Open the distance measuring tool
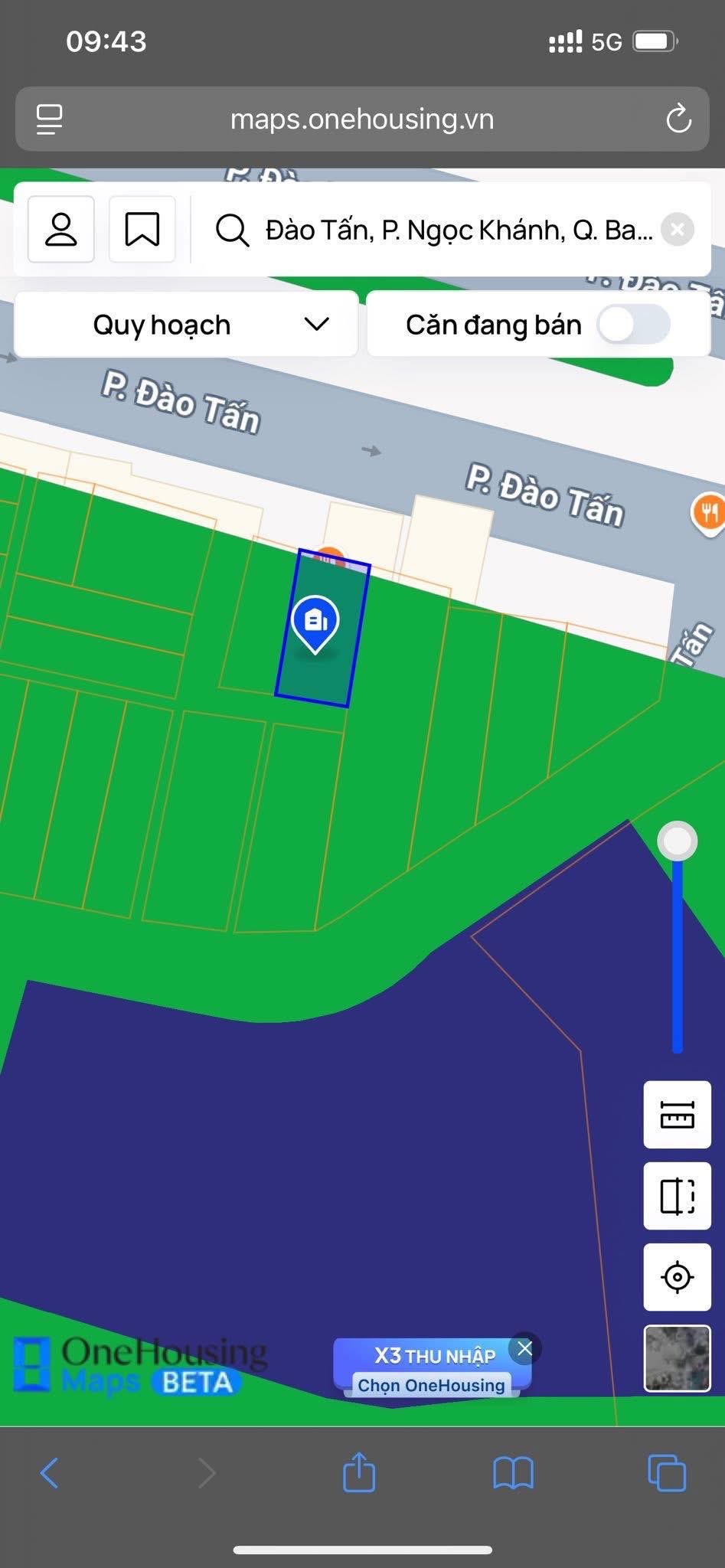 pos(678,1115)
